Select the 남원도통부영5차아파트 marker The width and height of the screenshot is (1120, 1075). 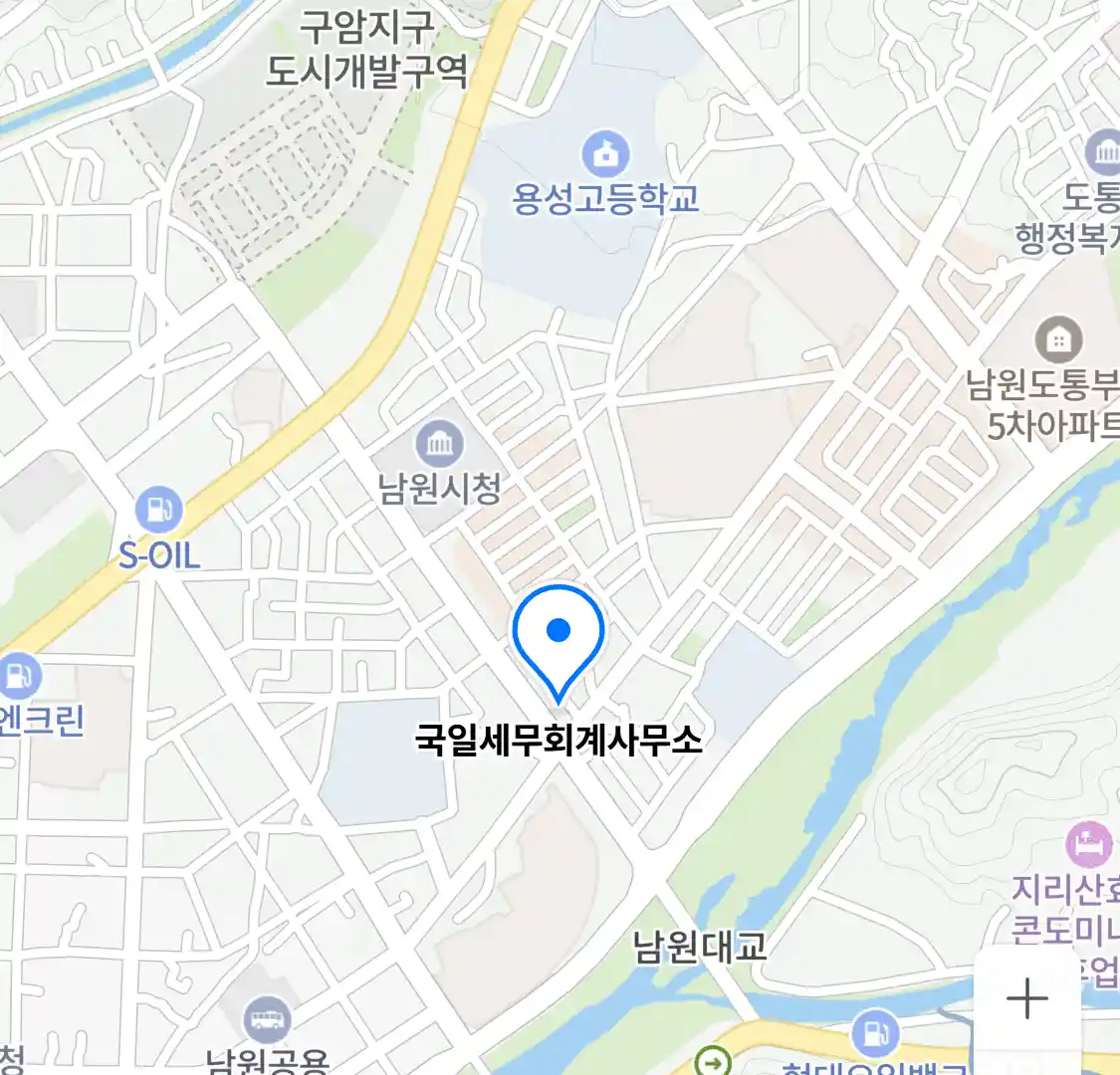[x=1058, y=340]
